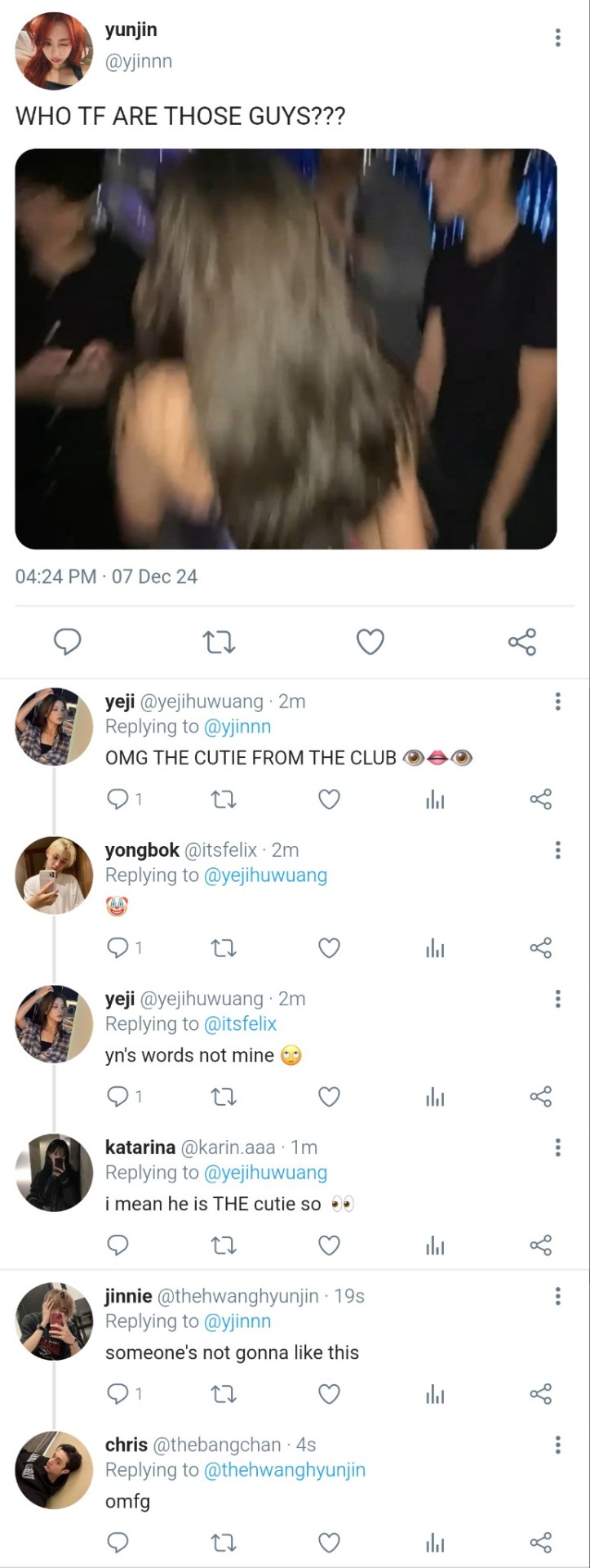This screenshot has width=590, height=1568.
Task: Like yeji's "OMG THE CUTIE" reply
Action: coord(329,800)
